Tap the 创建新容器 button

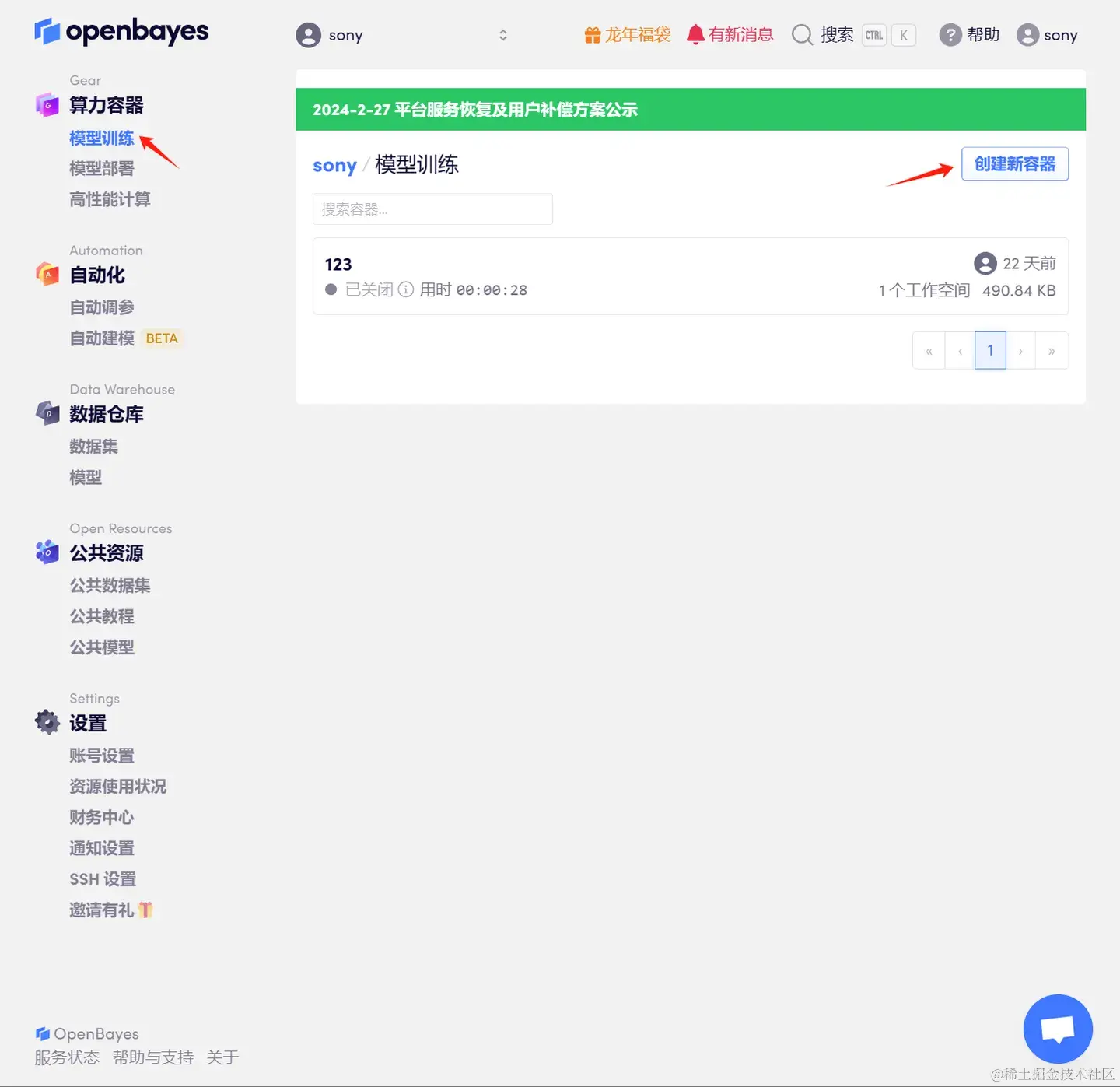1014,164
